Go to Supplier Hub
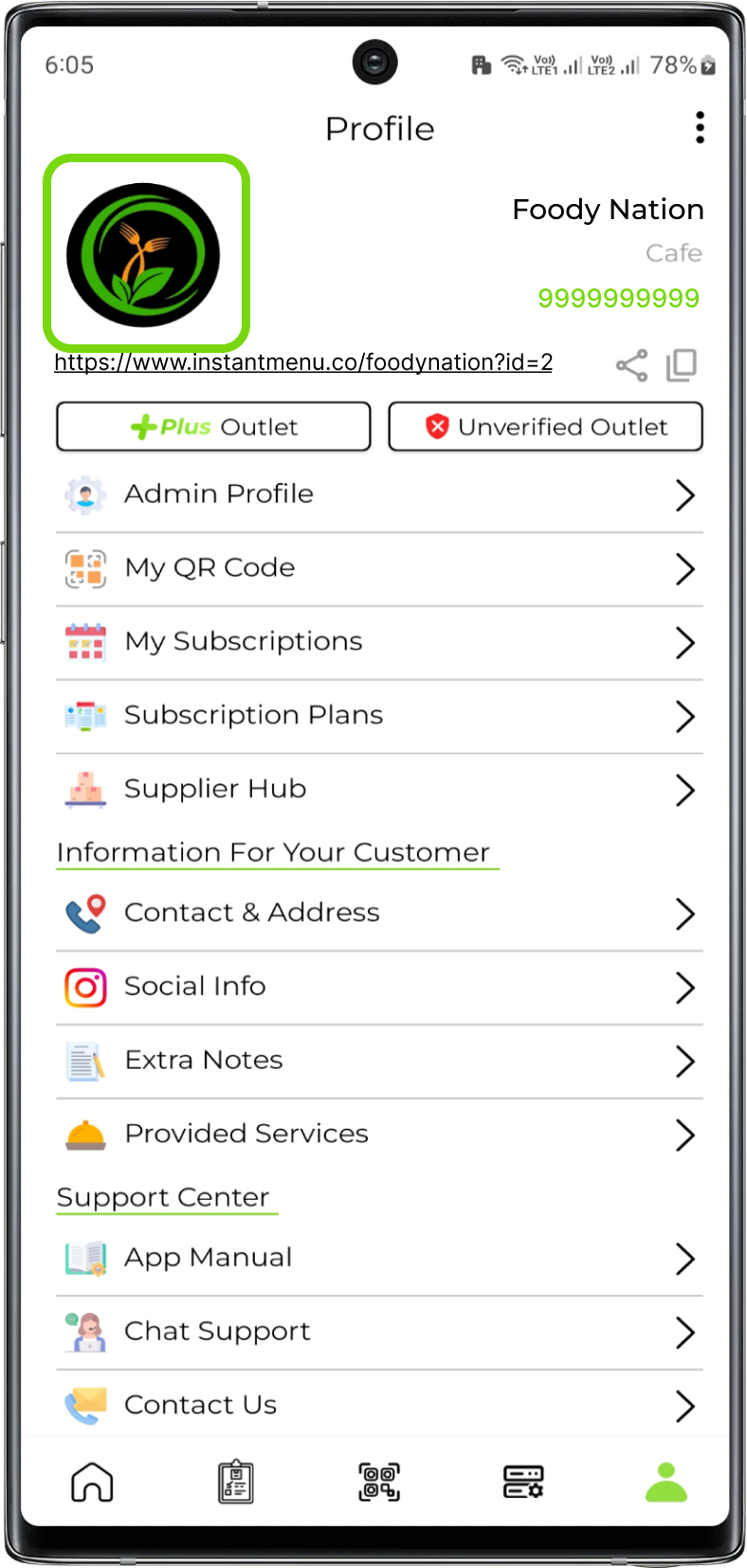 tap(379, 789)
